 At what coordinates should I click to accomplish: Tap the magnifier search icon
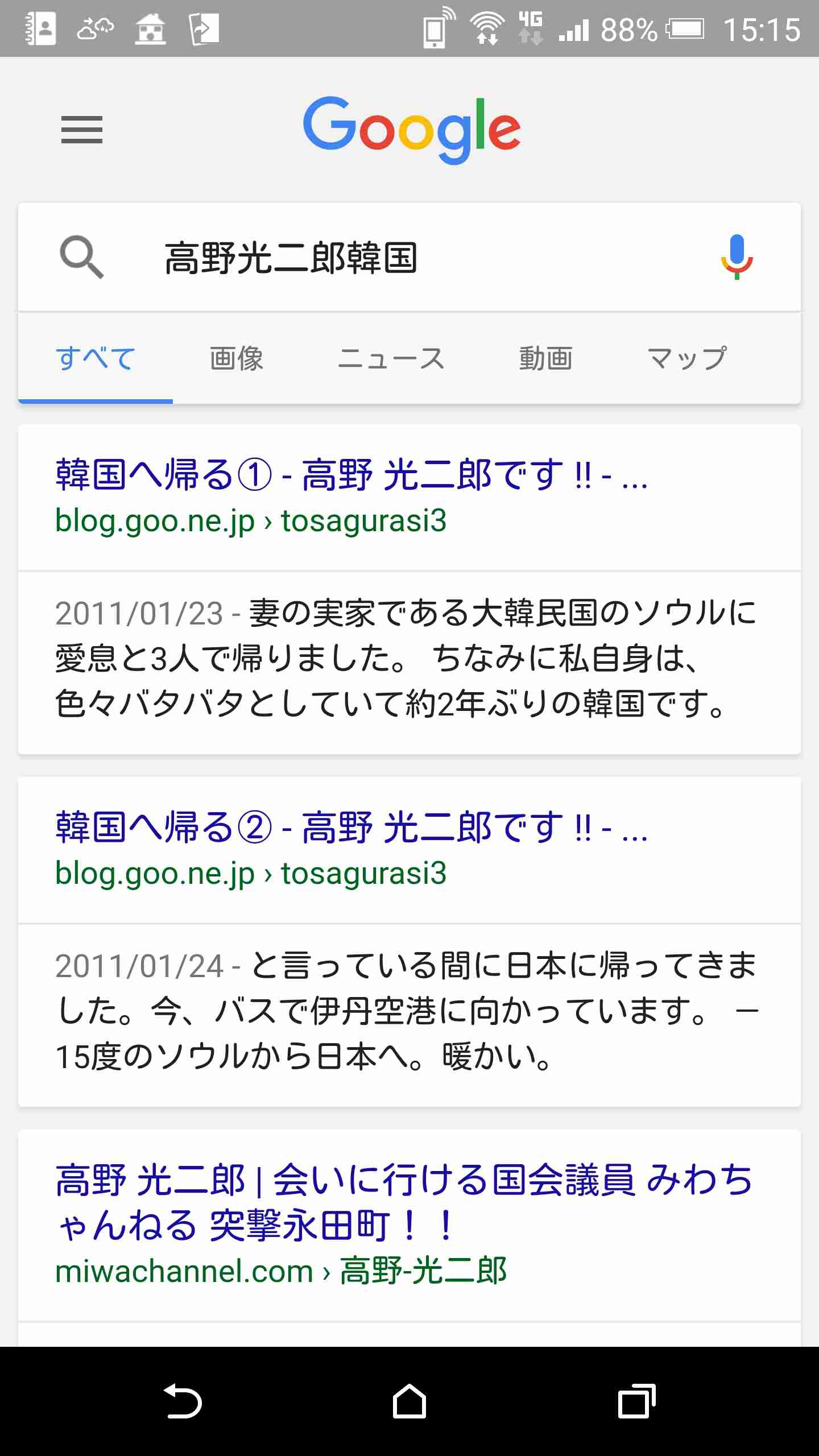click(82, 258)
